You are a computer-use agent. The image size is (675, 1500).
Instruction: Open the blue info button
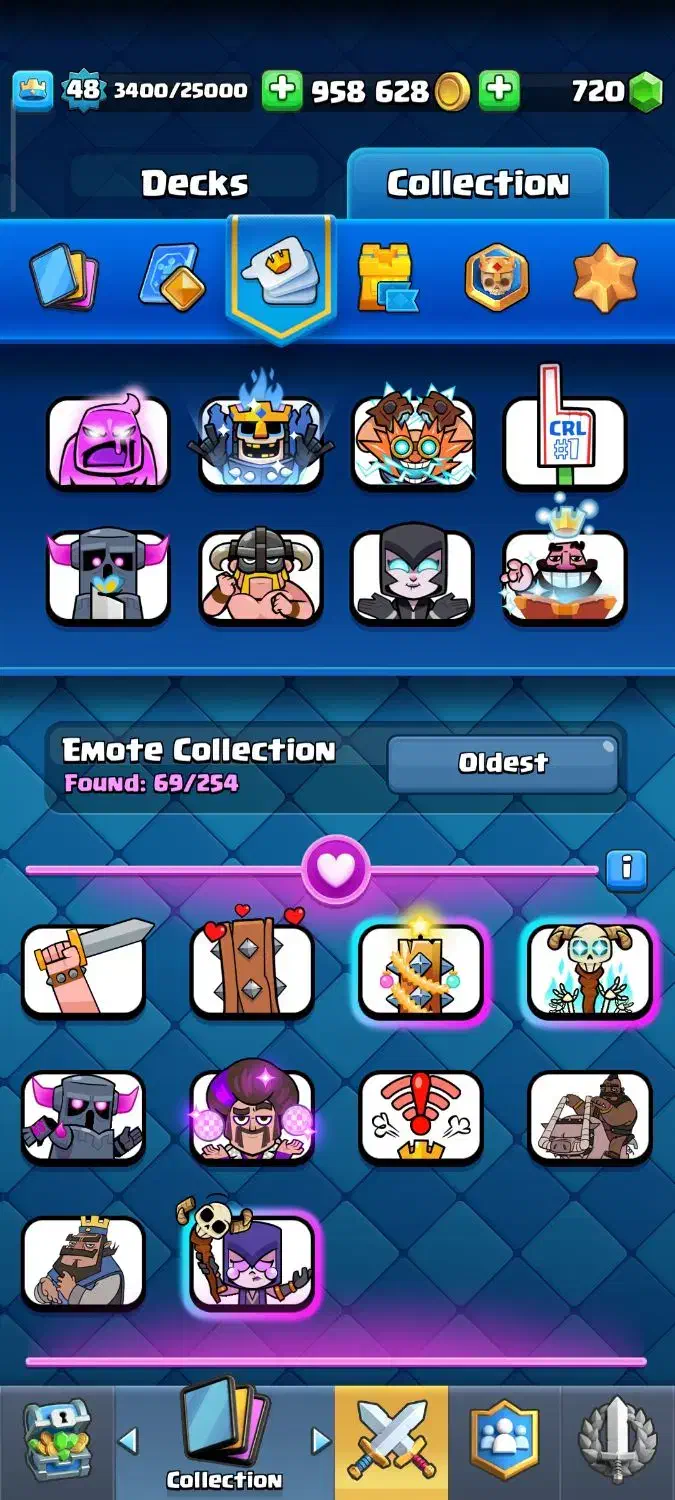tap(627, 868)
